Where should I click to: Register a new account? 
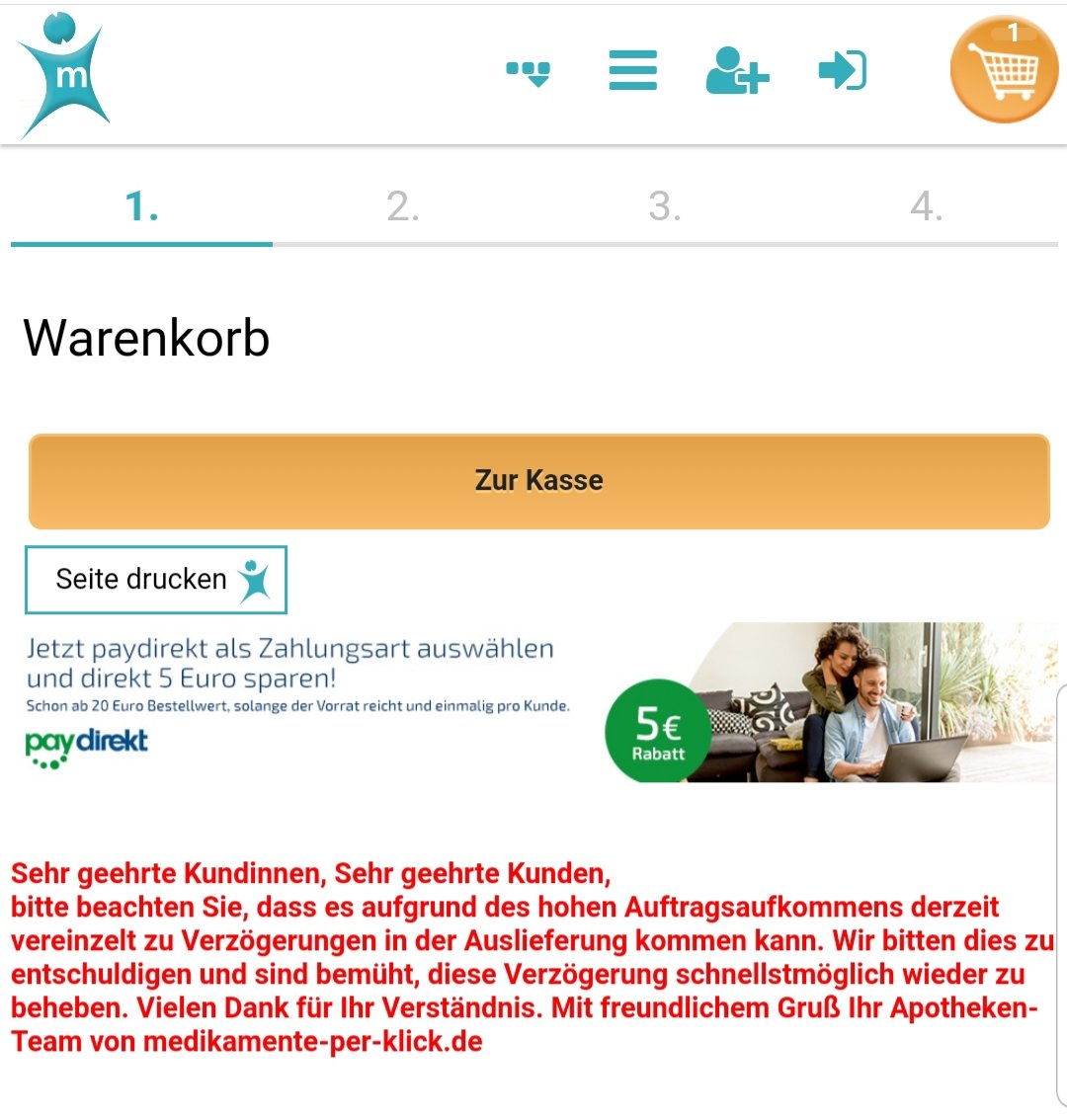(737, 71)
